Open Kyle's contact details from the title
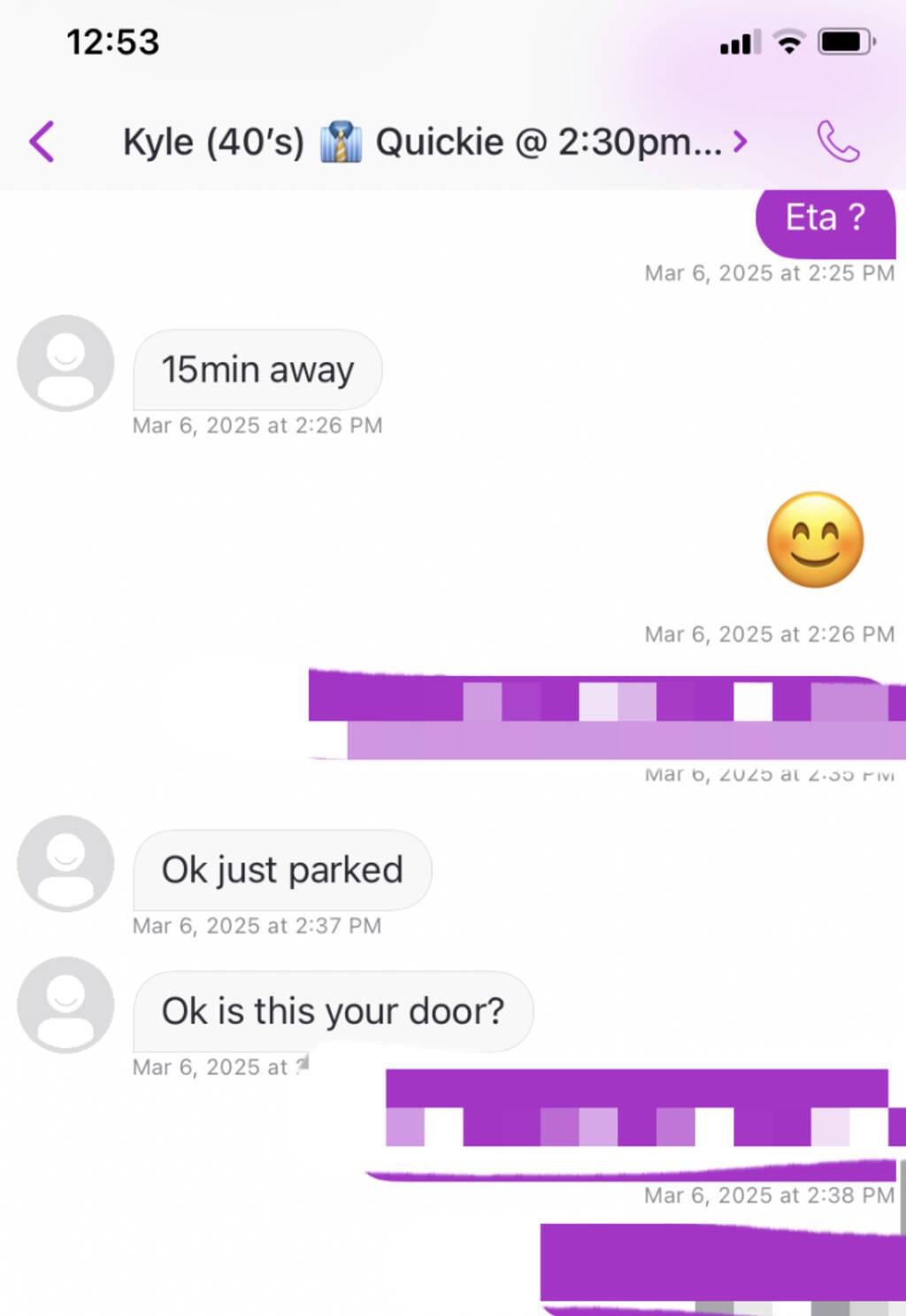This screenshot has height=1316, width=906. (x=423, y=142)
